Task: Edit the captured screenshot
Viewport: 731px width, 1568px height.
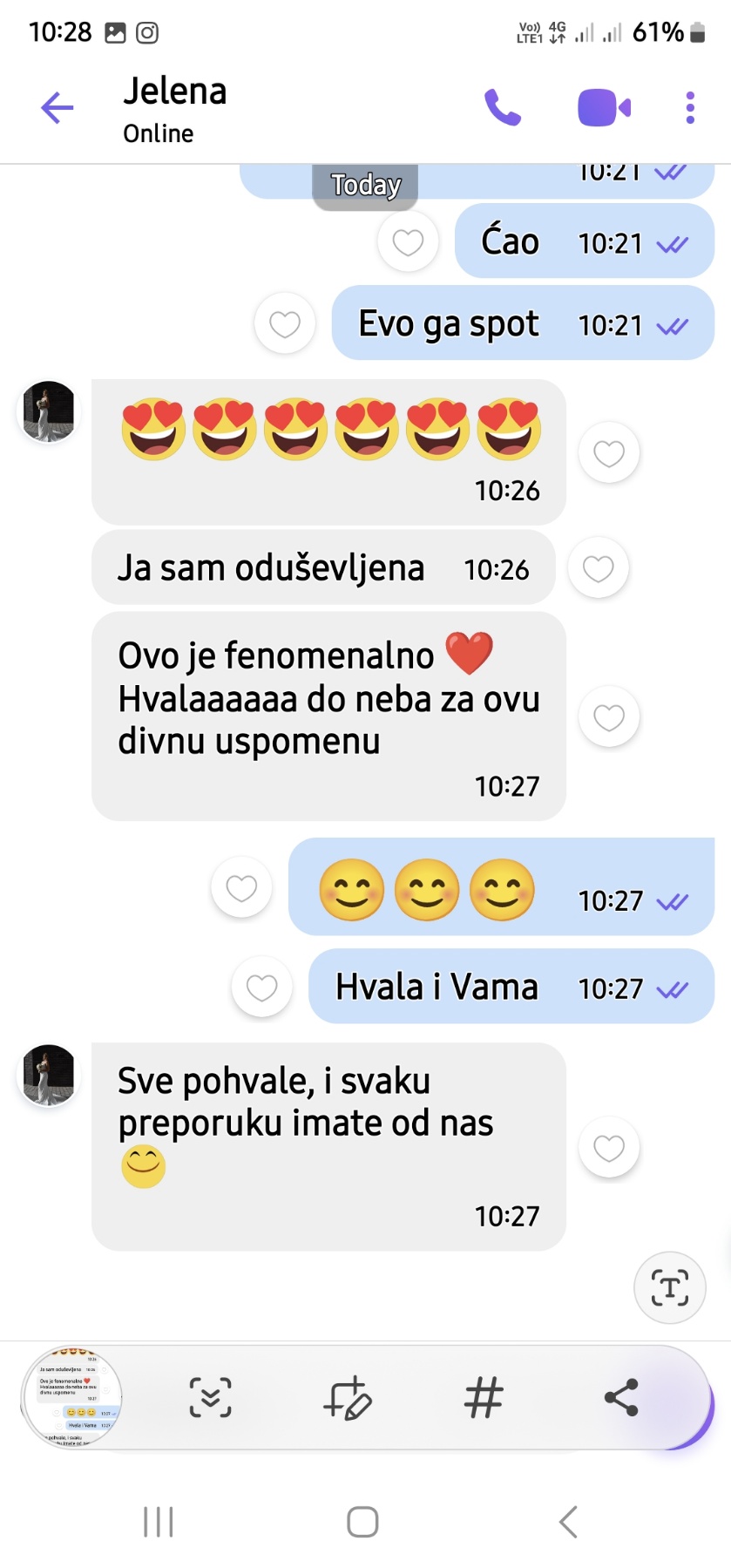Action: pyautogui.click(x=348, y=1398)
